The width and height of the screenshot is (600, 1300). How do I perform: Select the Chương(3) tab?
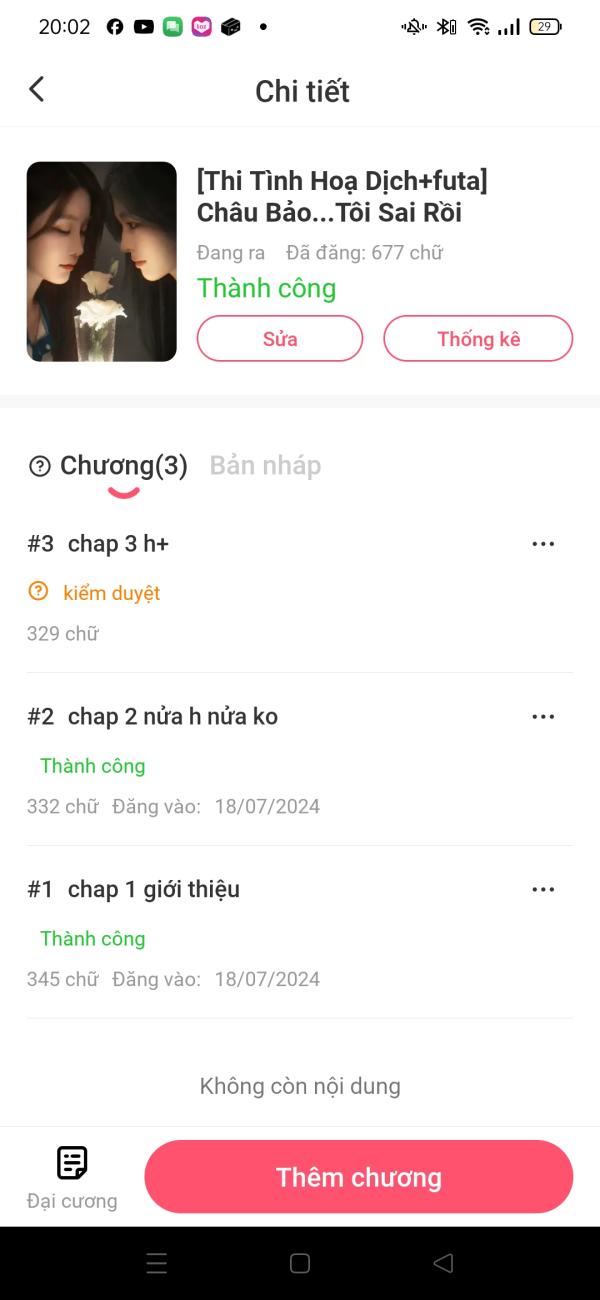pos(123,466)
